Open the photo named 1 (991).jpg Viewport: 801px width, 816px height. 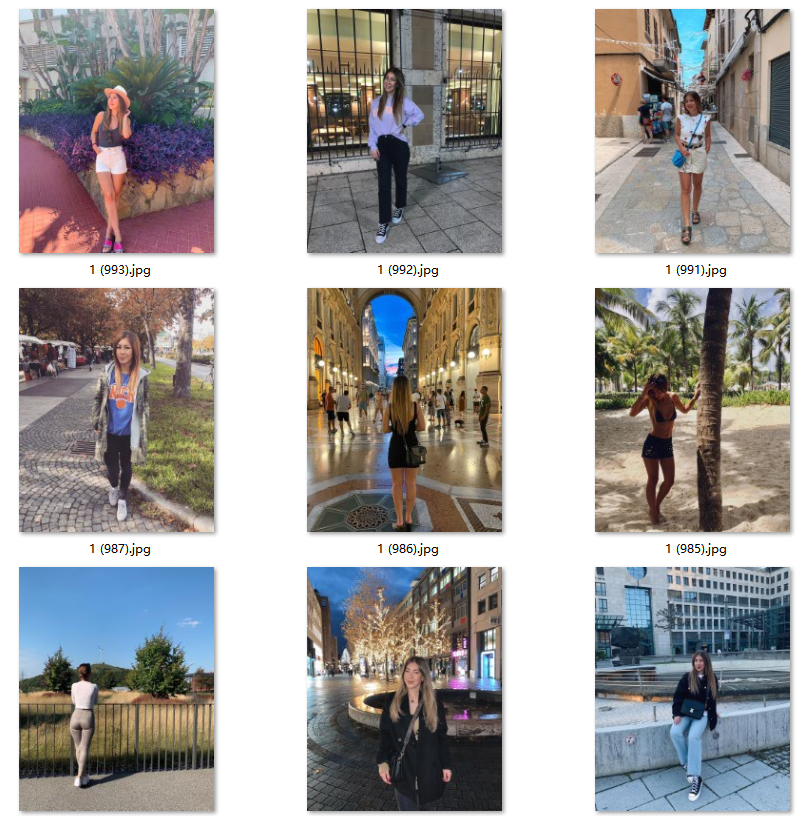point(692,131)
